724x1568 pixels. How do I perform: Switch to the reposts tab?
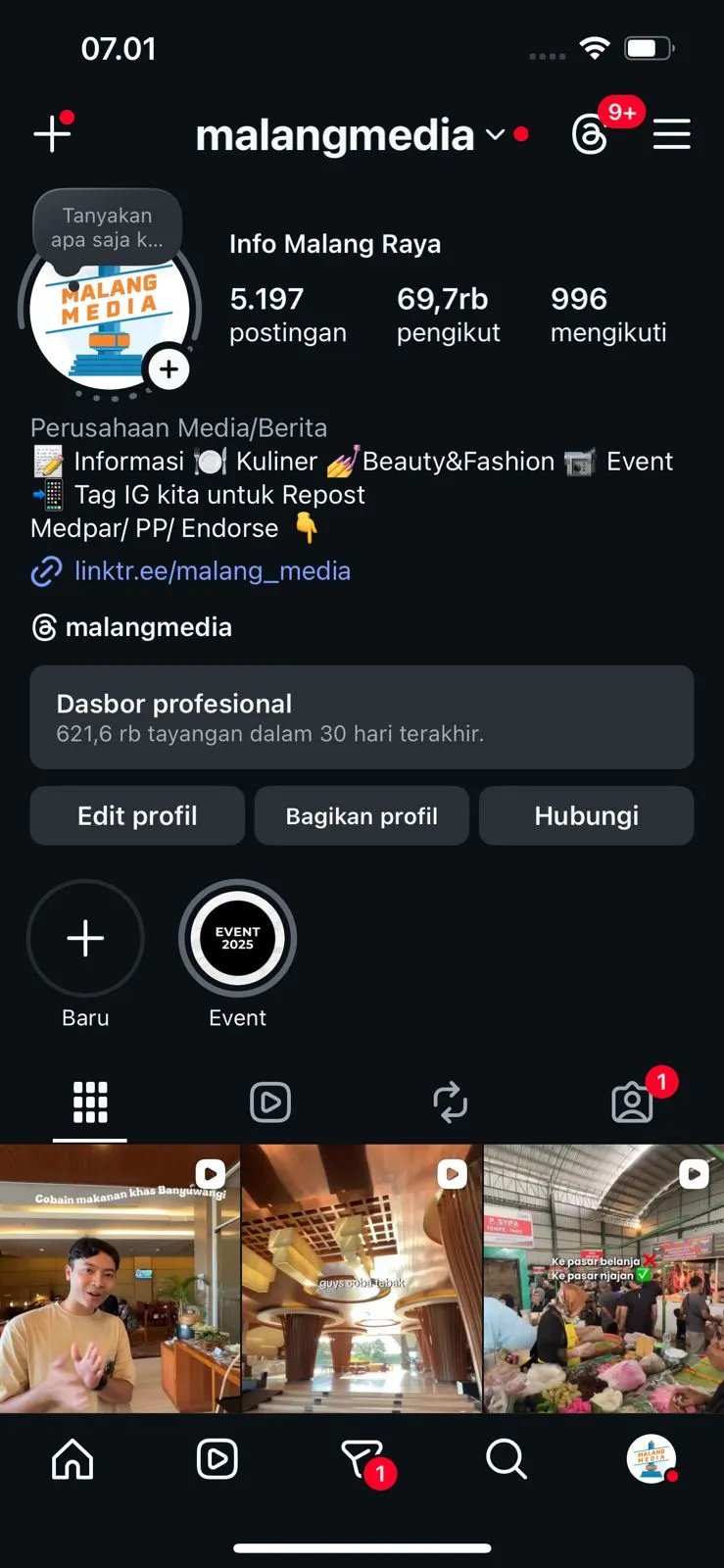pyautogui.click(x=451, y=1102)
